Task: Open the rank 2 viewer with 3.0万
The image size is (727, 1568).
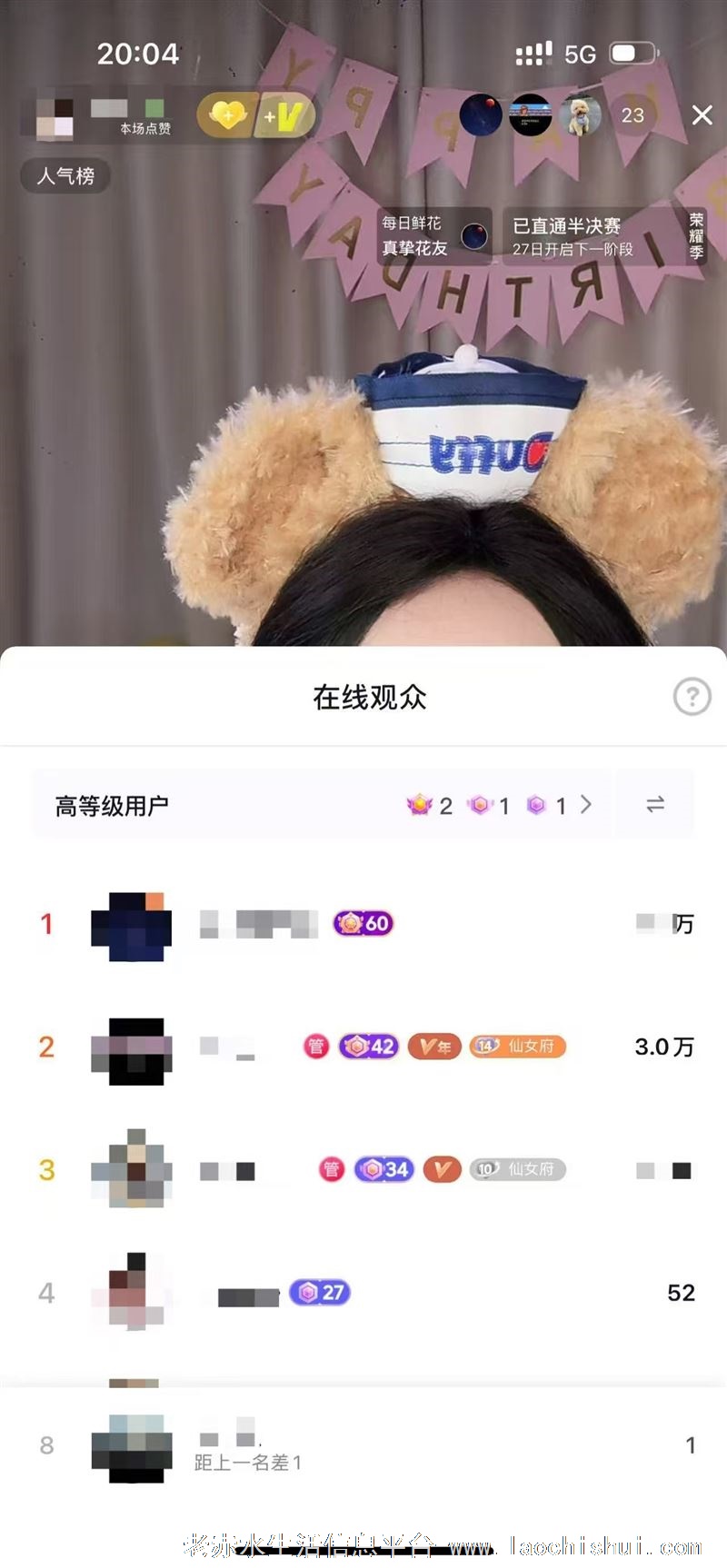Action: [x=363, y=1047]
